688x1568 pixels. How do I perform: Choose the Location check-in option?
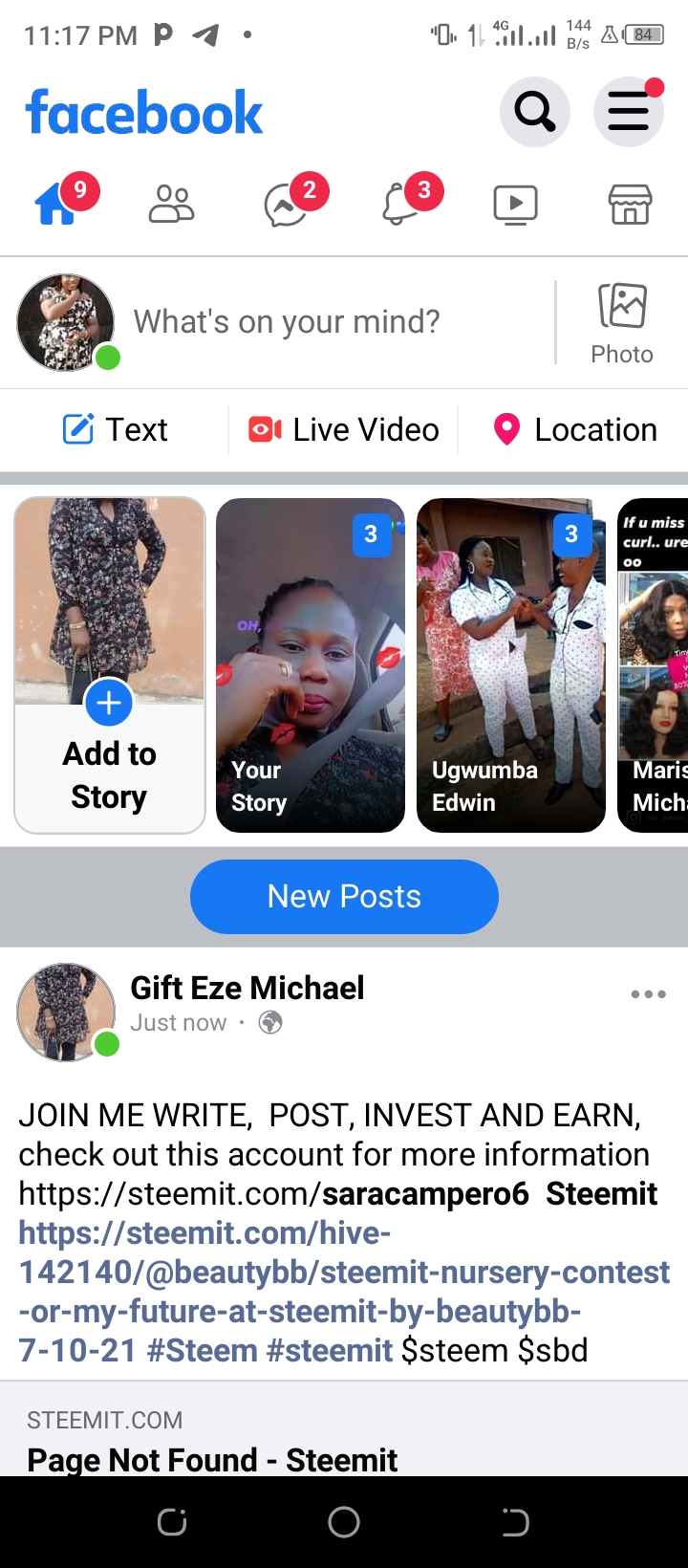pos(574,430)
